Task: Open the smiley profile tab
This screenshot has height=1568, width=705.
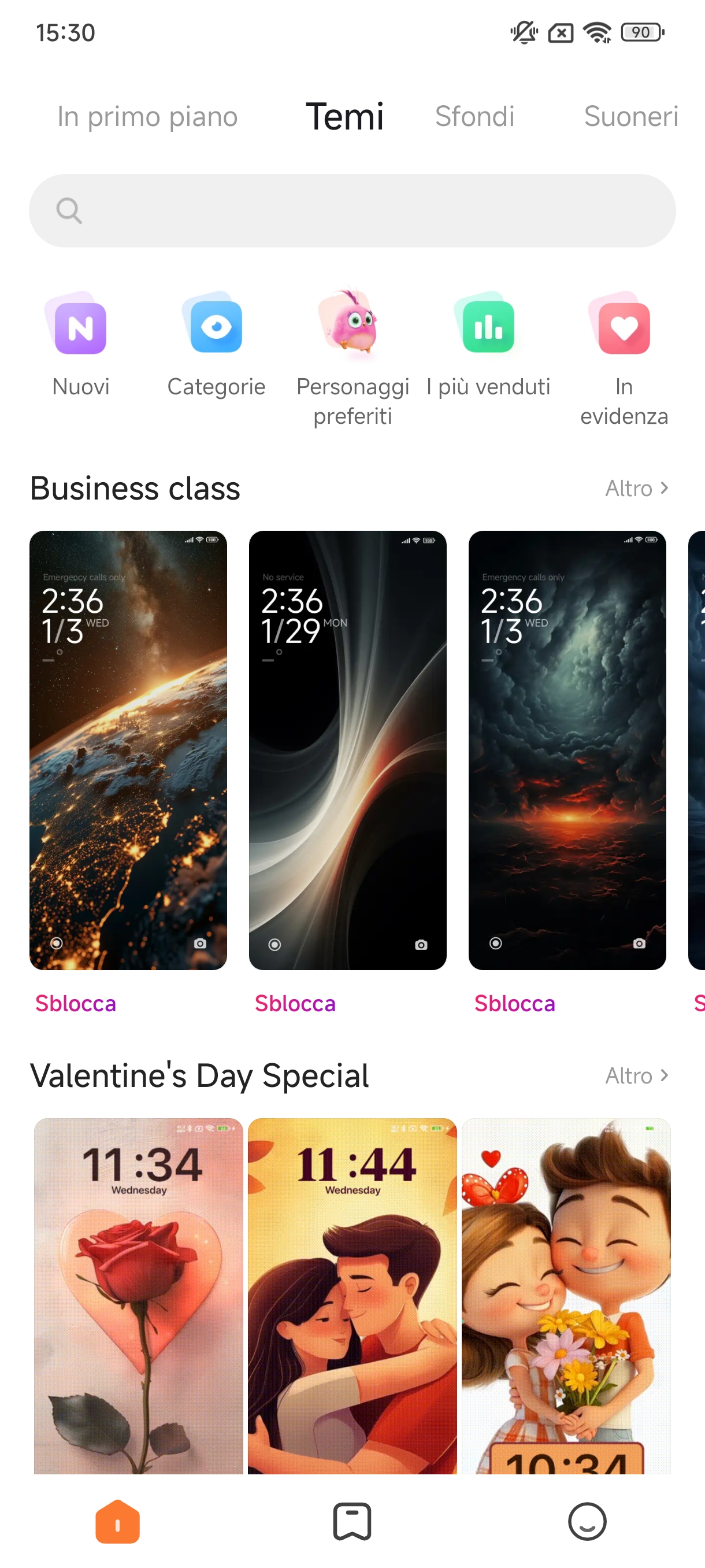Action: tap(587, 1521)
